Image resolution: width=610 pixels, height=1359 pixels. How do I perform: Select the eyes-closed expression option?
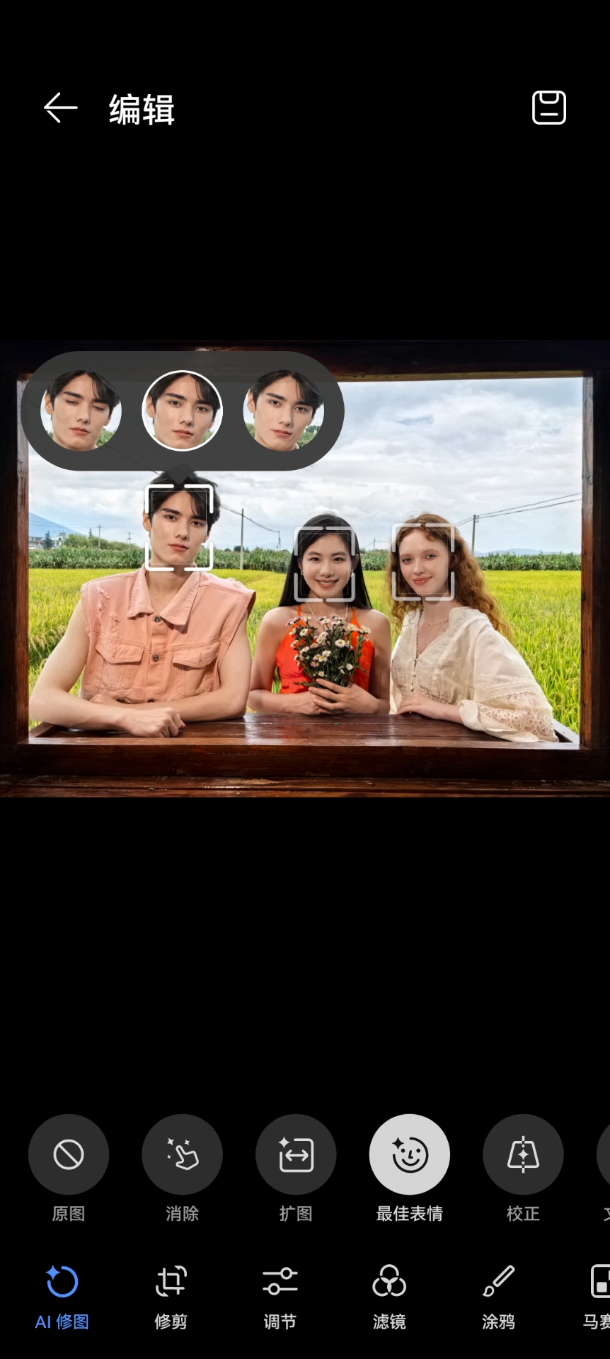pos(81,411)
